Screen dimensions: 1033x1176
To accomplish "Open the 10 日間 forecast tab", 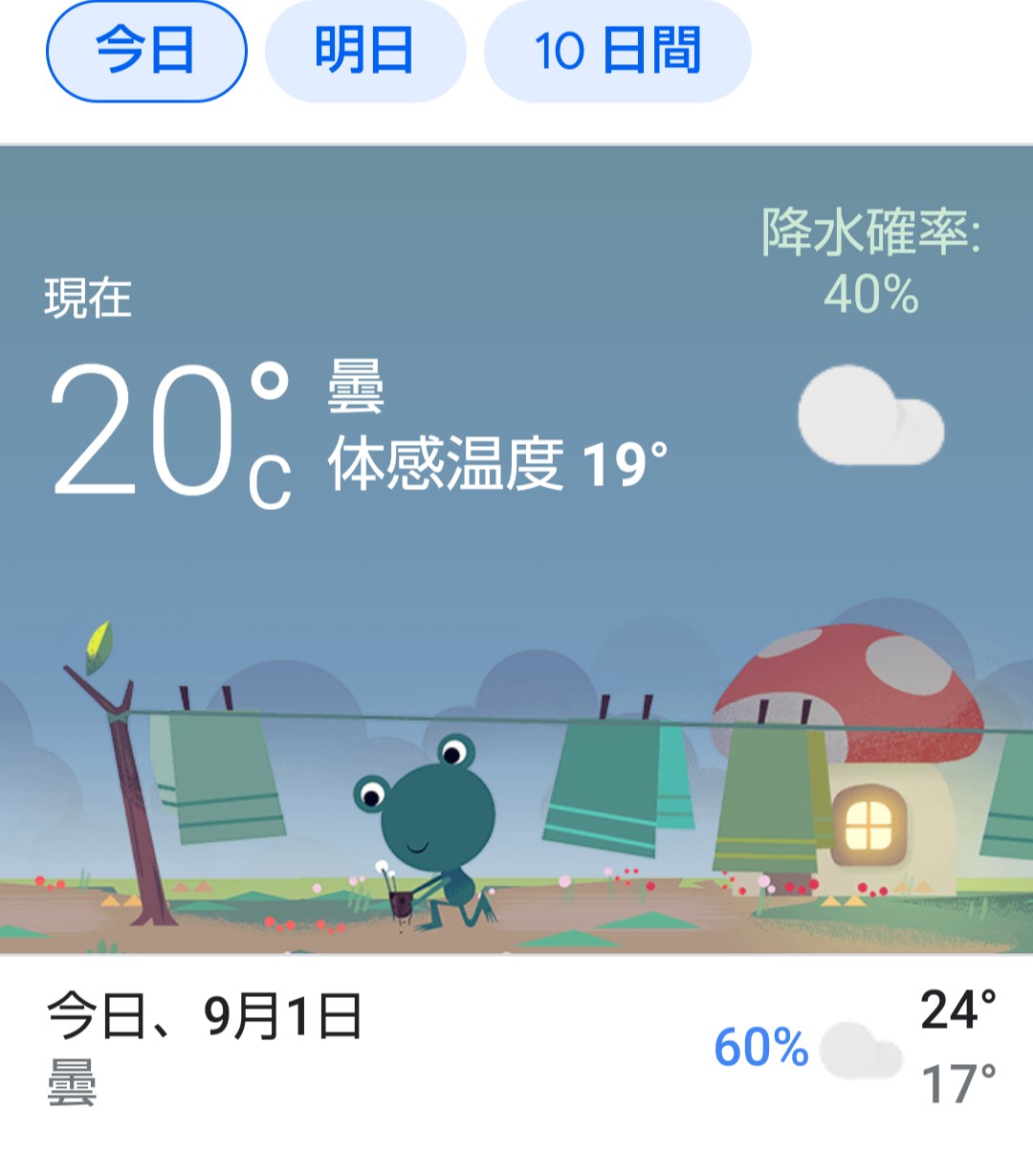I will (x=617, y=52).
